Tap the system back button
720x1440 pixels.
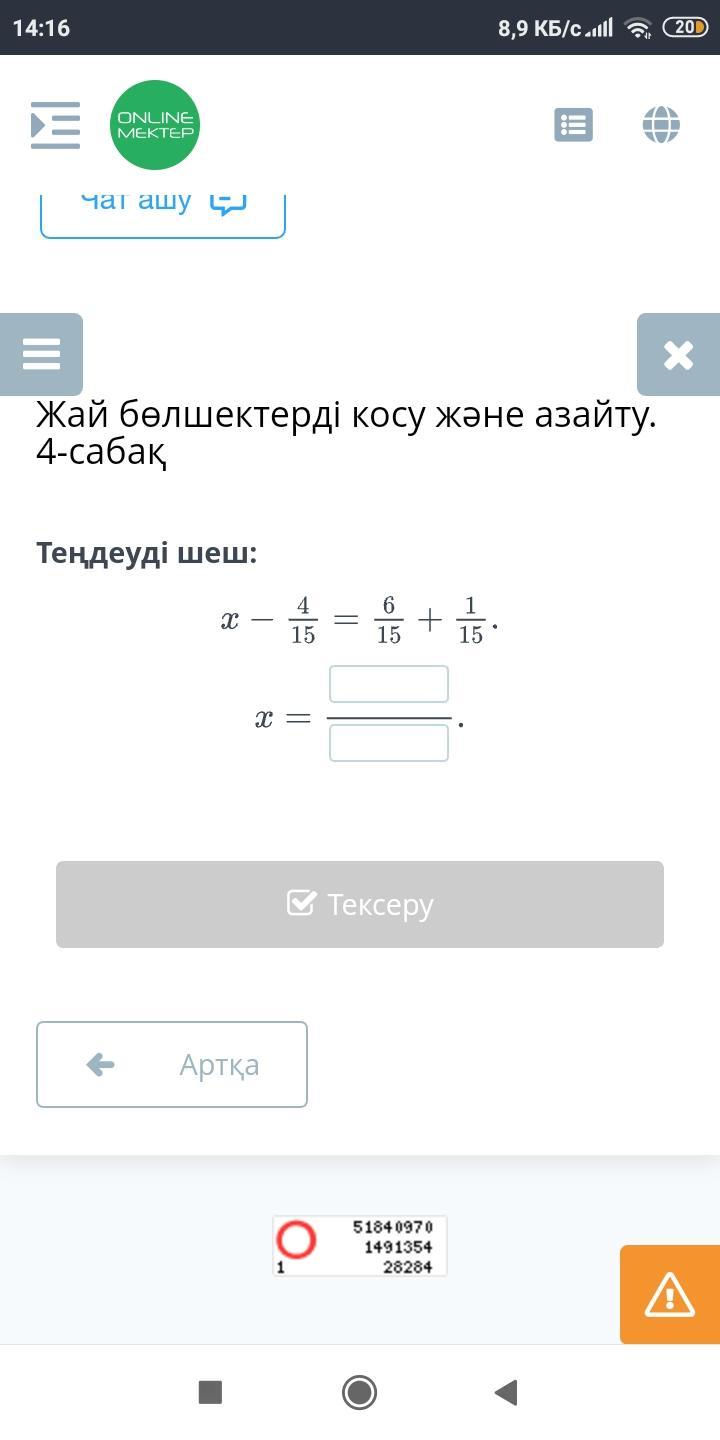(x=507, y=1392)
